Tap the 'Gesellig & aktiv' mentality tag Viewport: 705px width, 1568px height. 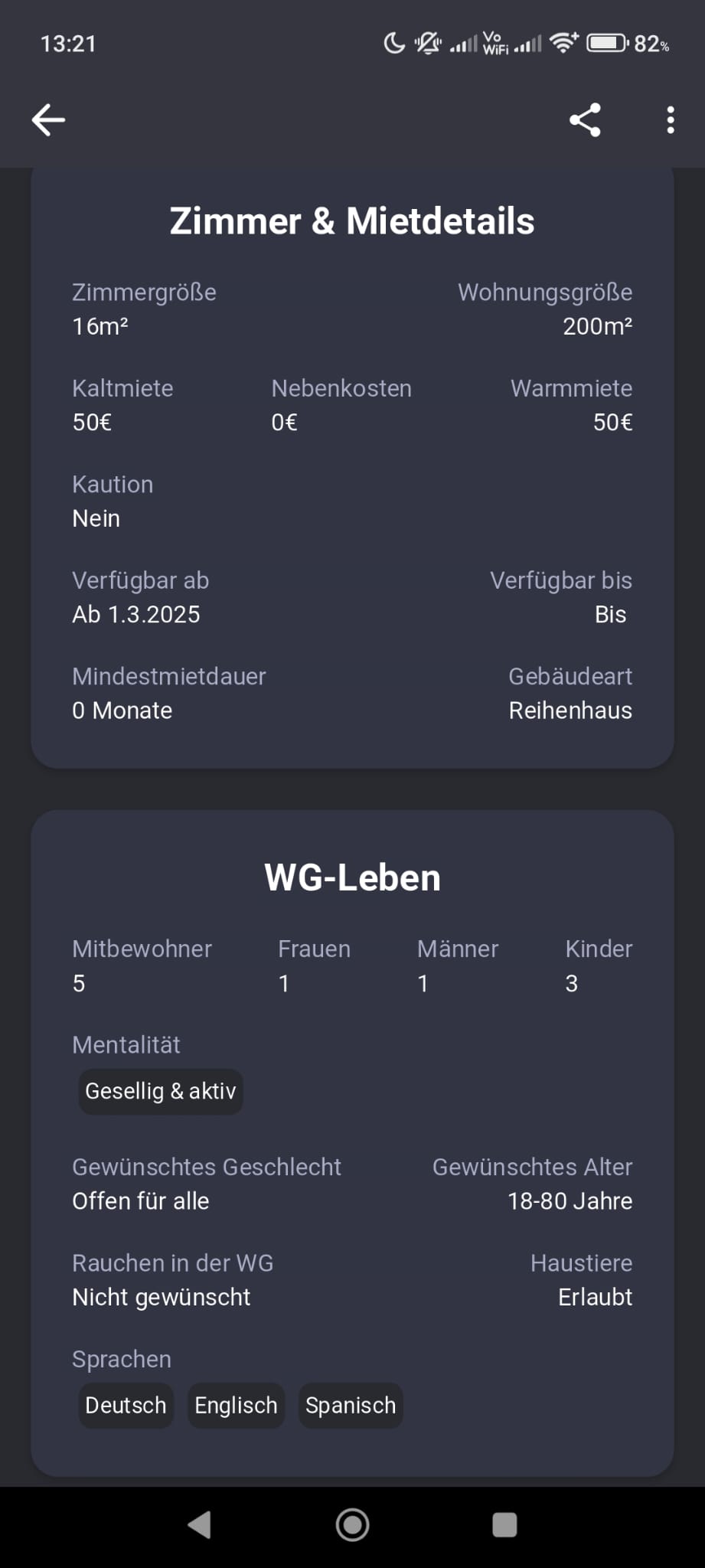160,1092
